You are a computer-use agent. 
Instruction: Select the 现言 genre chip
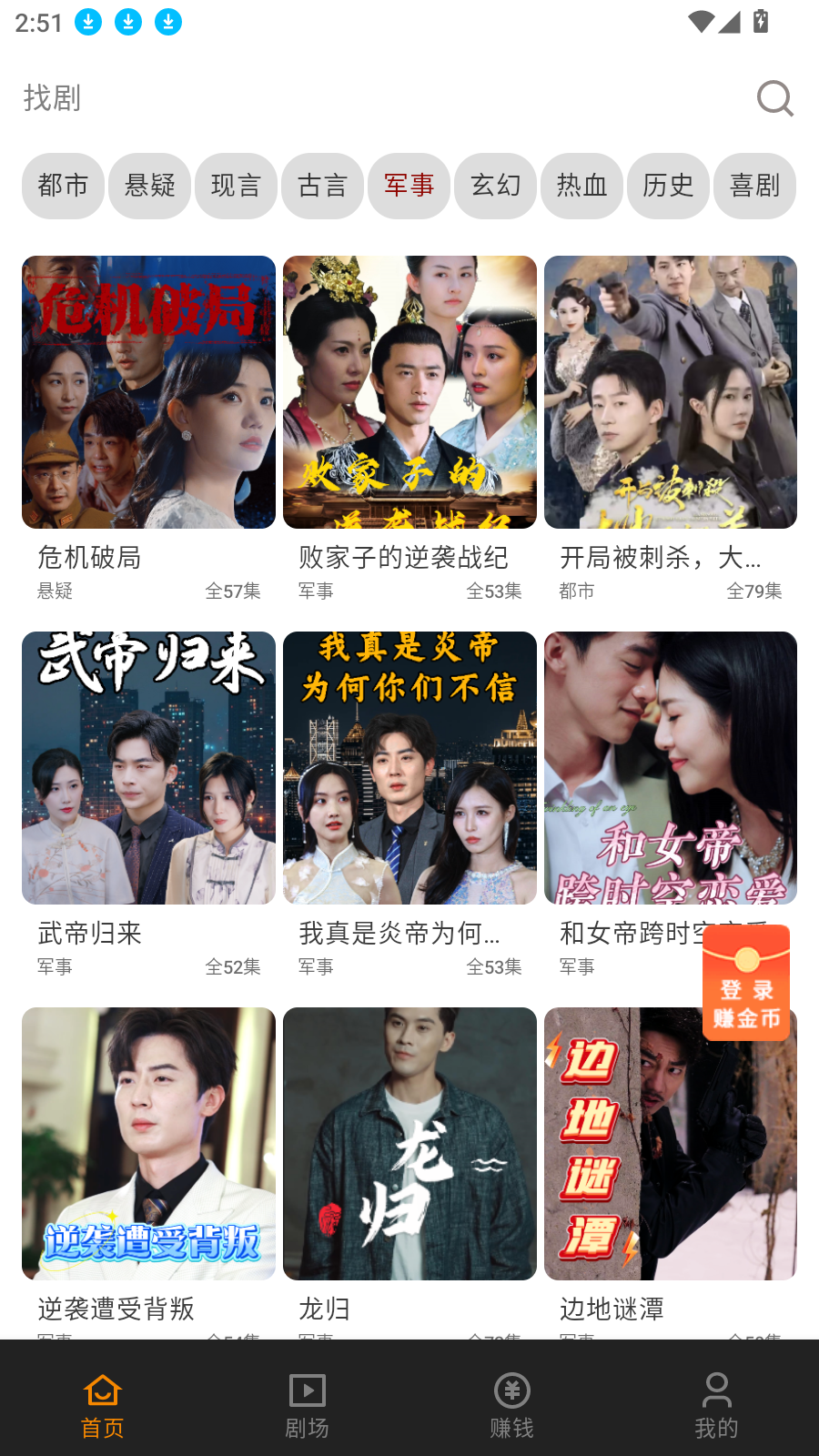236,186
